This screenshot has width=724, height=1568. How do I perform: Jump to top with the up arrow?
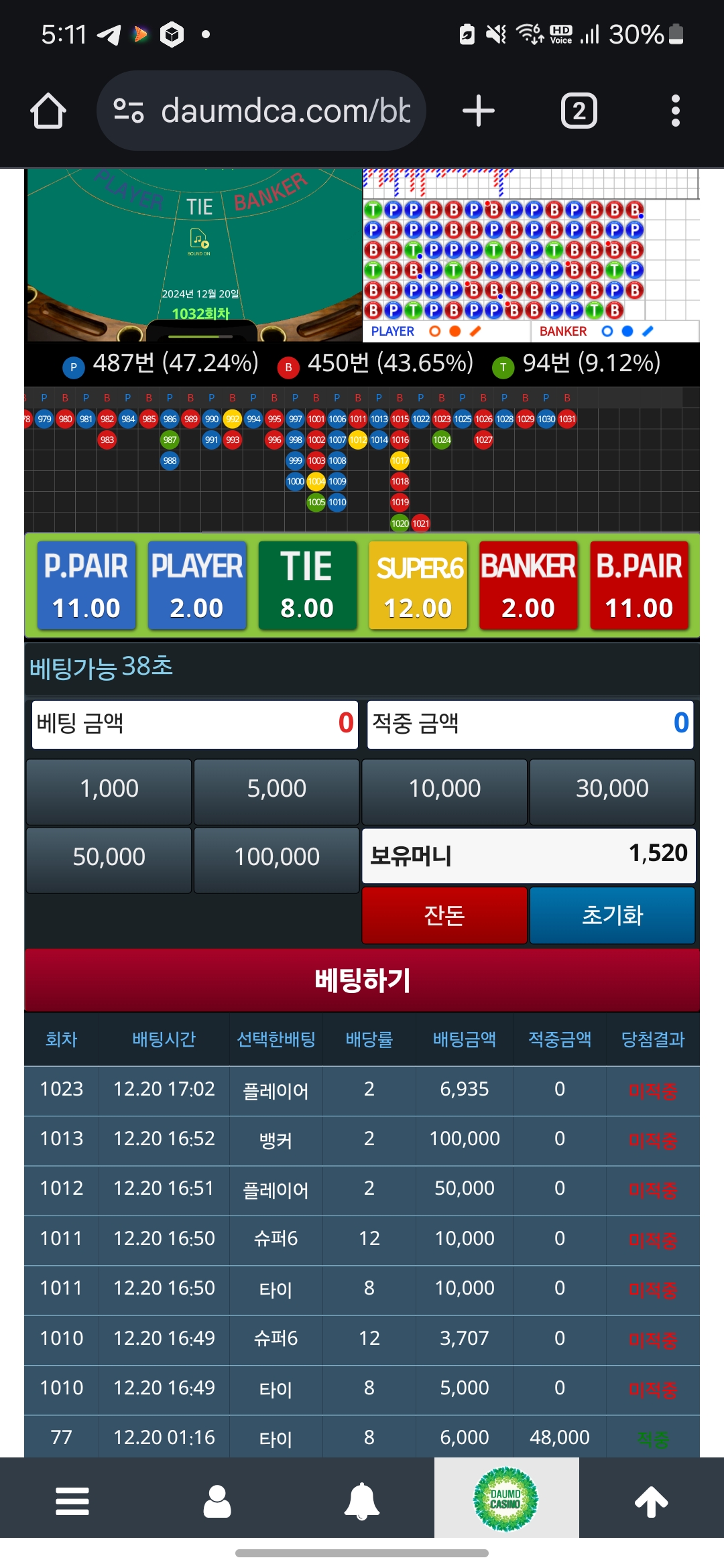(652, 1501)
